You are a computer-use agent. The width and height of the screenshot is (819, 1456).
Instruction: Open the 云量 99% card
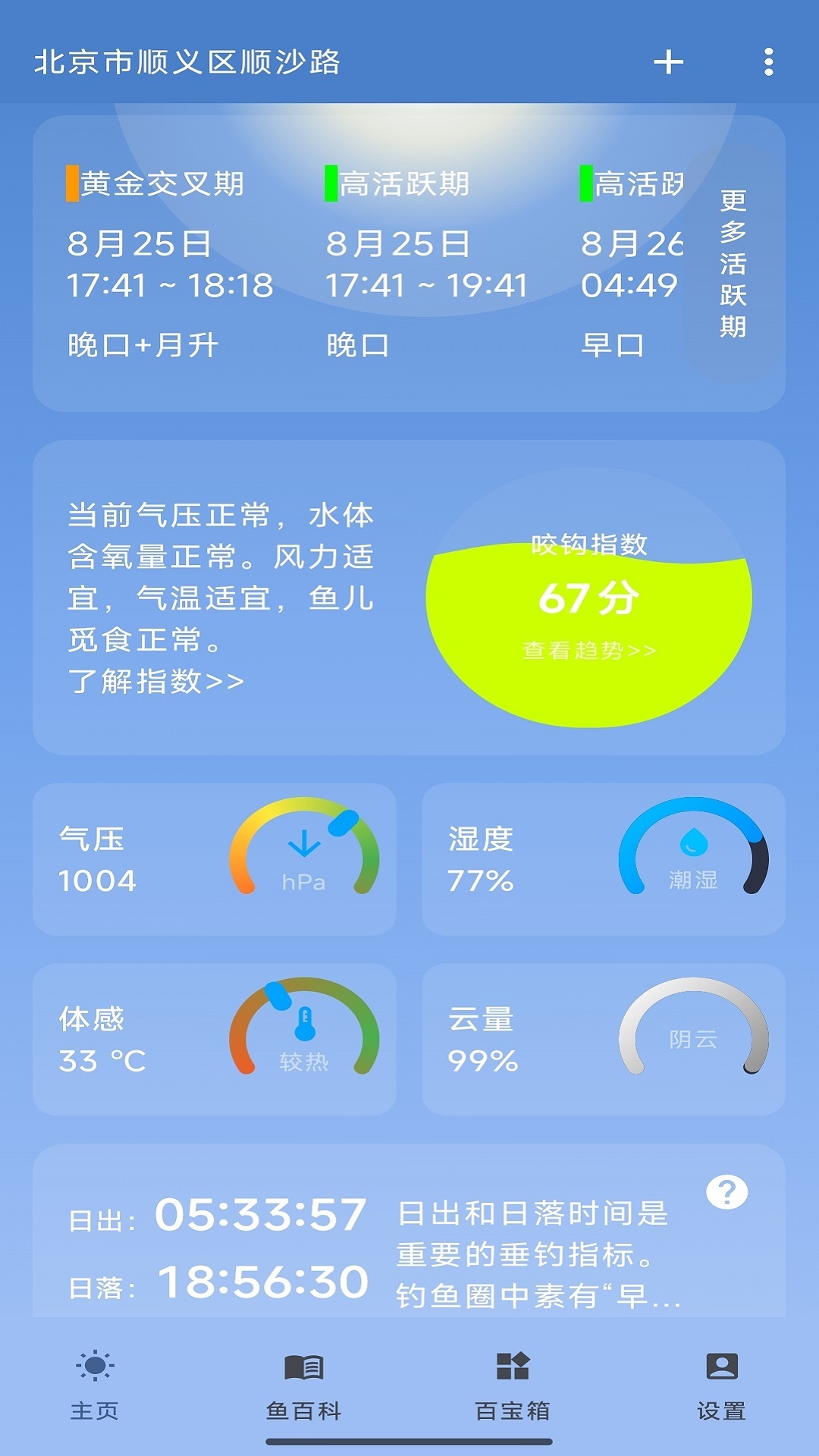pos(604,1040)
